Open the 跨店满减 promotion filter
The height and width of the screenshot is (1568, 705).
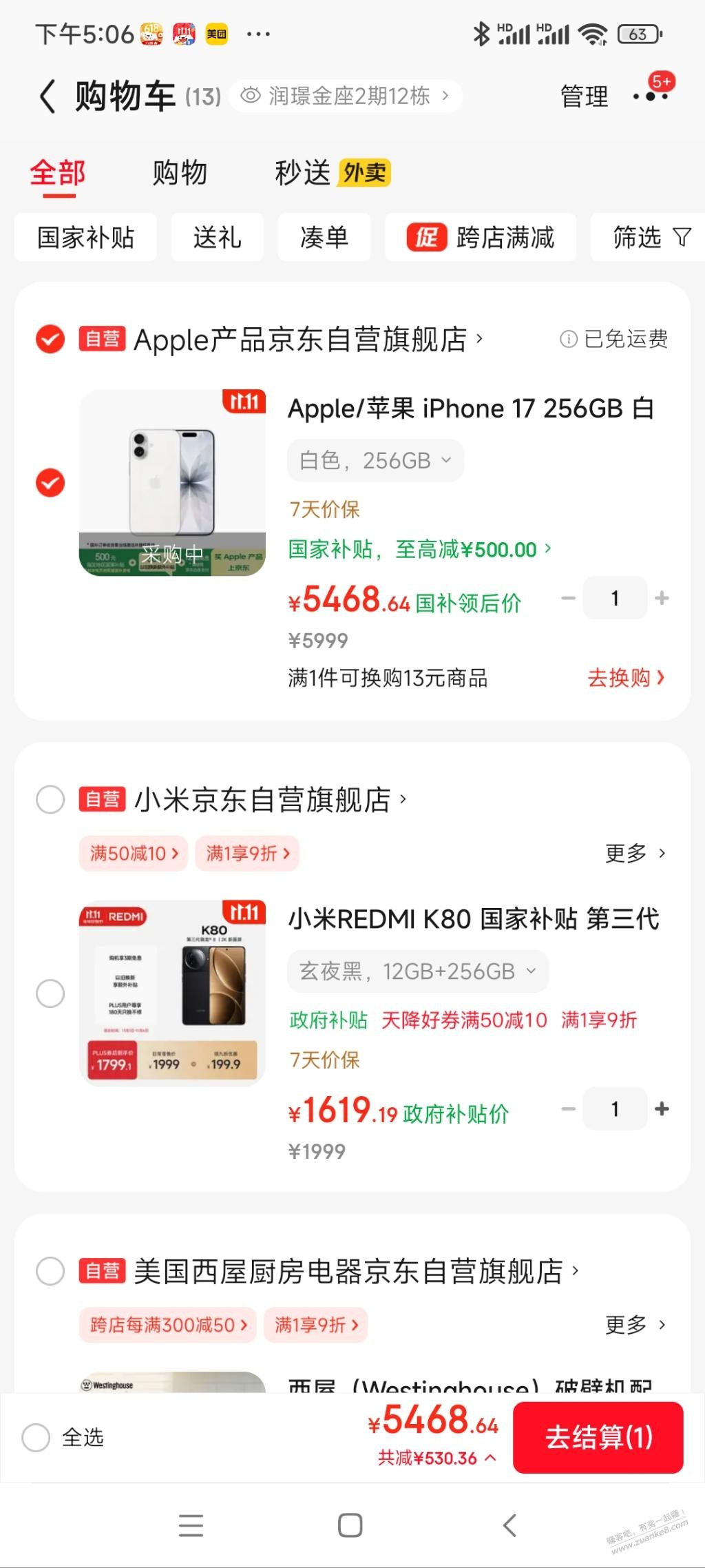click(481, 238)
